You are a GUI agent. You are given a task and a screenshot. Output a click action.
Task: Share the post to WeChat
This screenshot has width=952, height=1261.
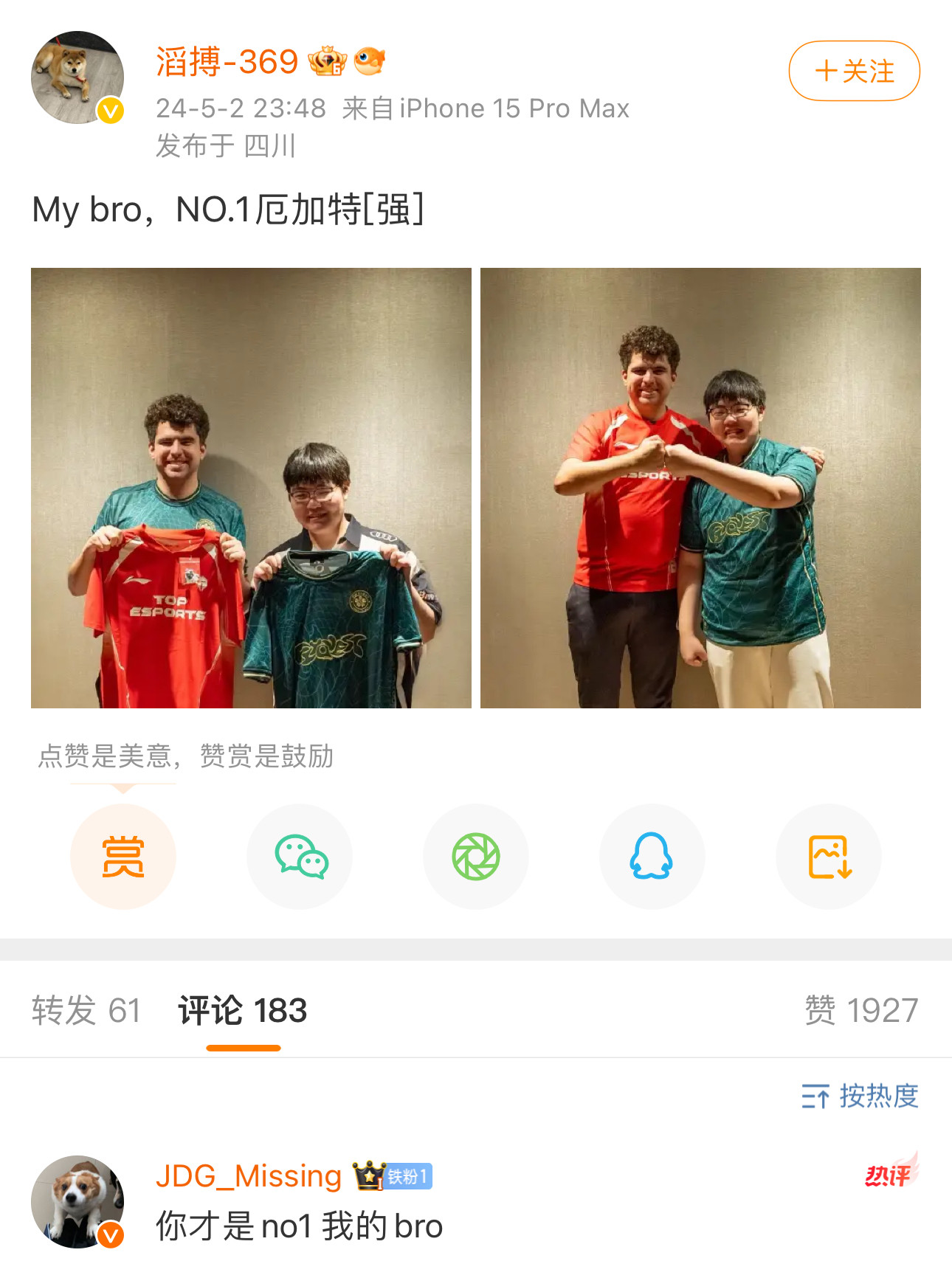coord(300,856)
